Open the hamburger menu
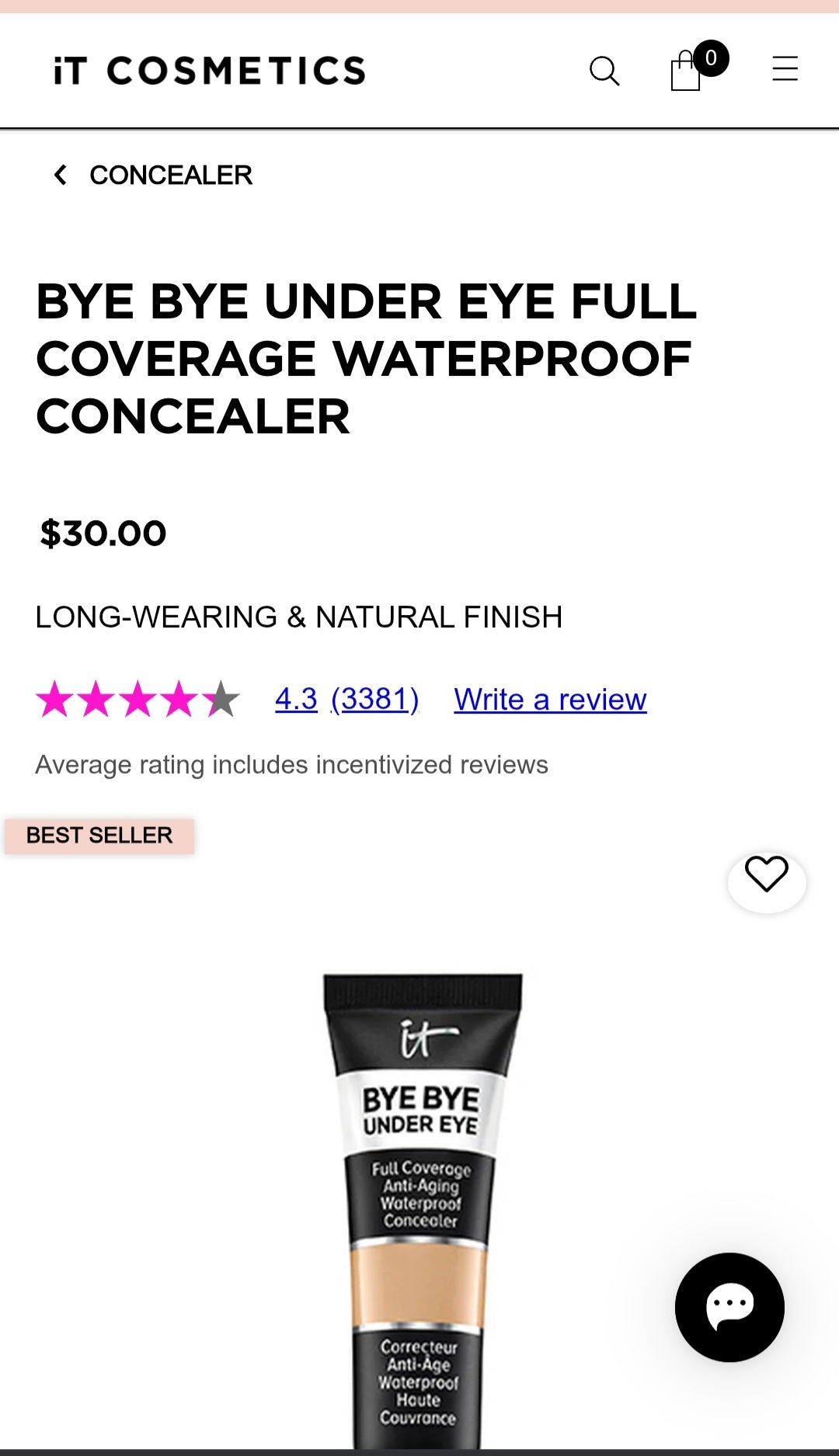 tap(785, 69)
